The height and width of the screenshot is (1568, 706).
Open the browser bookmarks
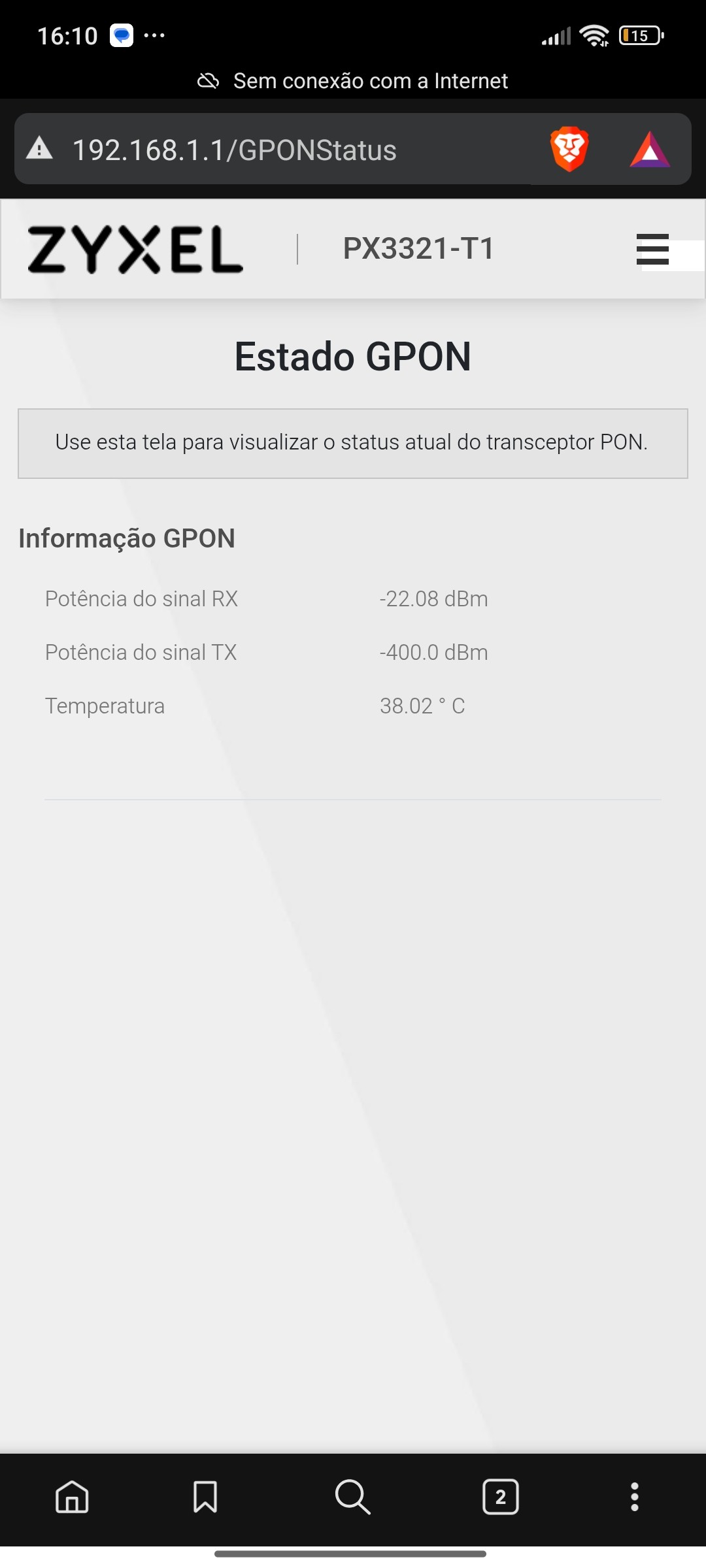(205, 1496)
